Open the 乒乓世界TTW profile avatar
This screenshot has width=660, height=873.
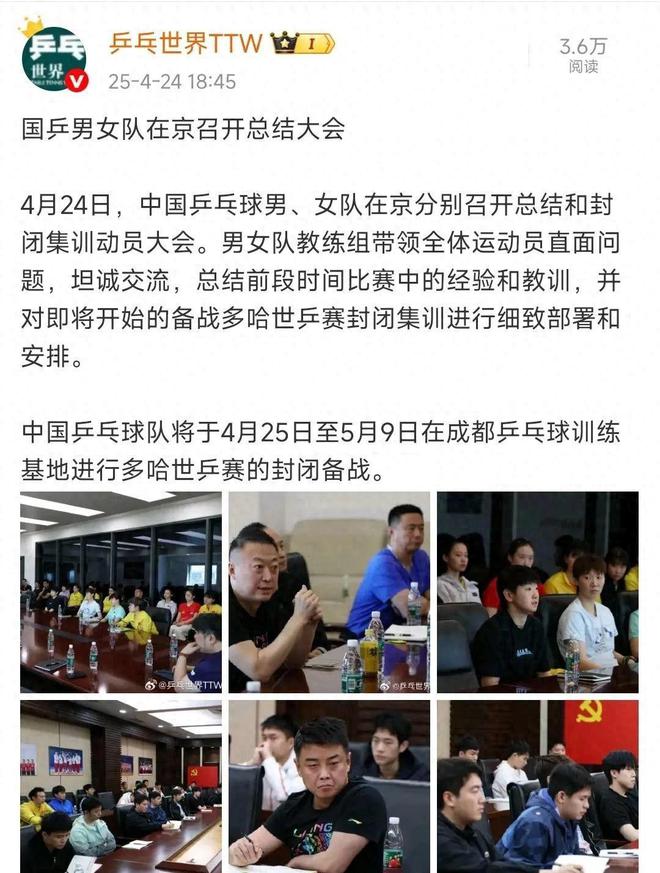54,57
